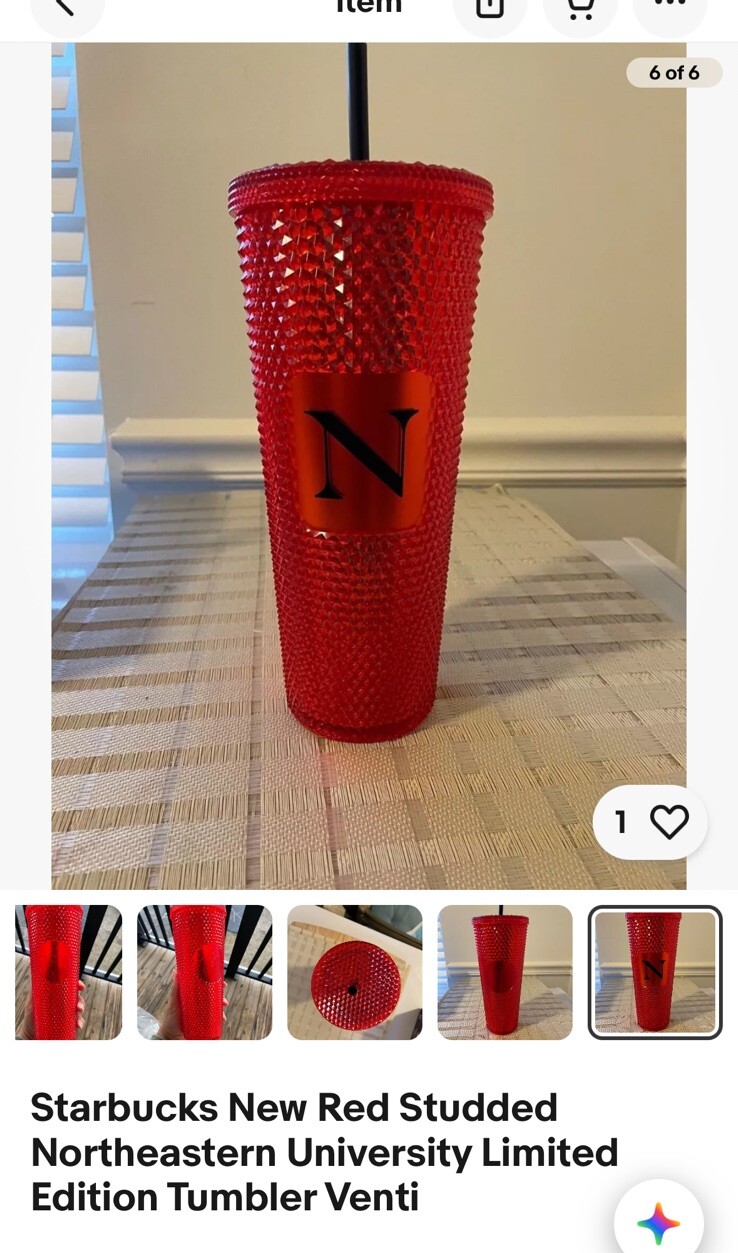The height and width of the screenshot is (1253, 738).
Task: Select the last thumbnail with the N logo
Action: click(654, 972)
